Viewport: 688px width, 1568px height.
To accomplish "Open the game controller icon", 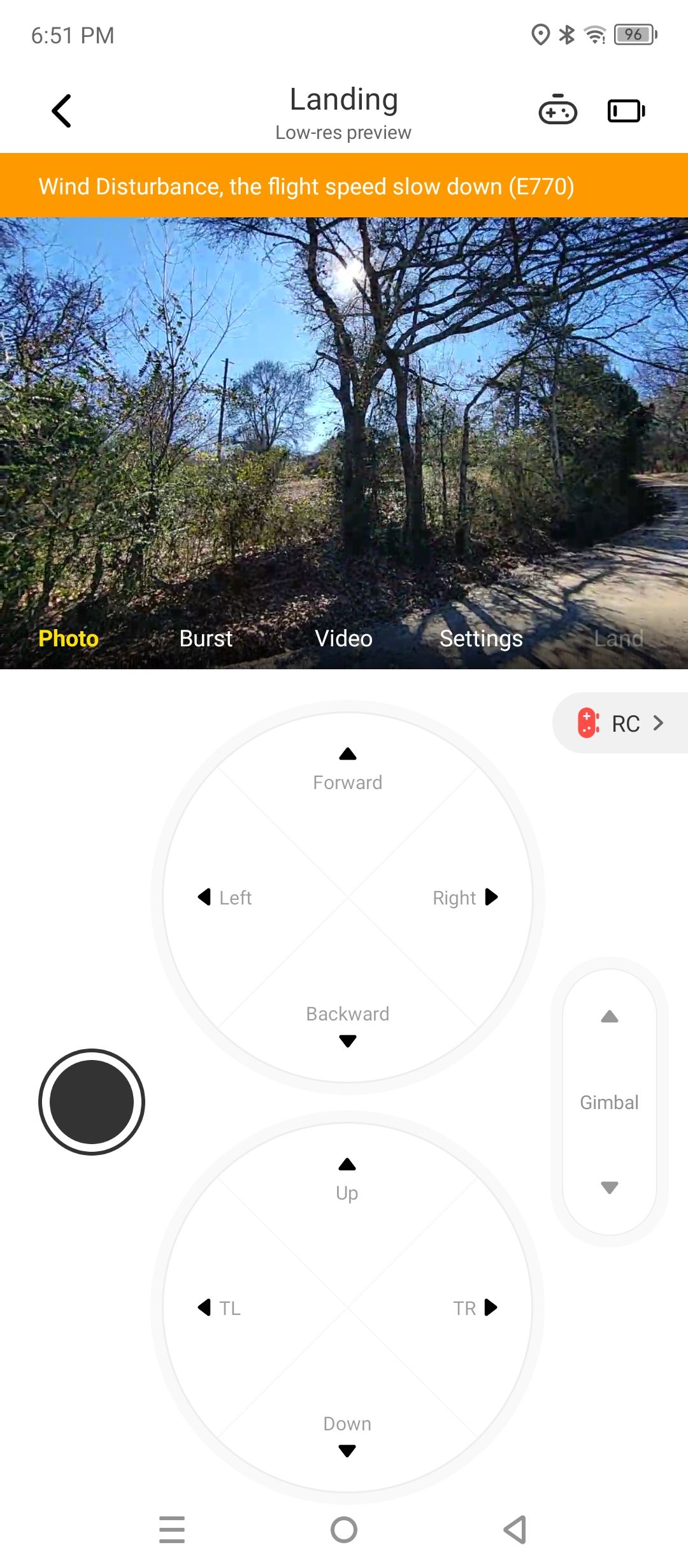I will pyautogui.click(x=557, y=112).
